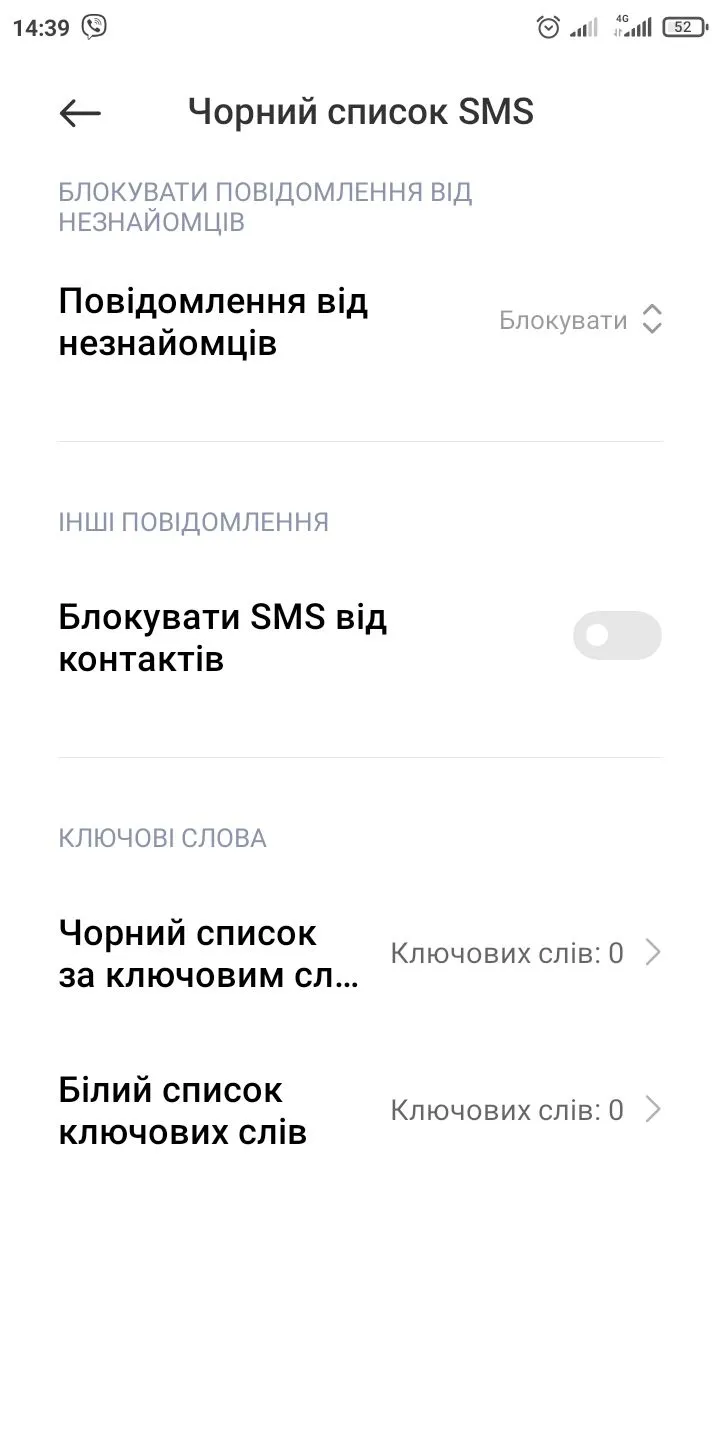Tap the back arrow to return
The width and height of the screenshot is (720, 1440).
[79, 112]
